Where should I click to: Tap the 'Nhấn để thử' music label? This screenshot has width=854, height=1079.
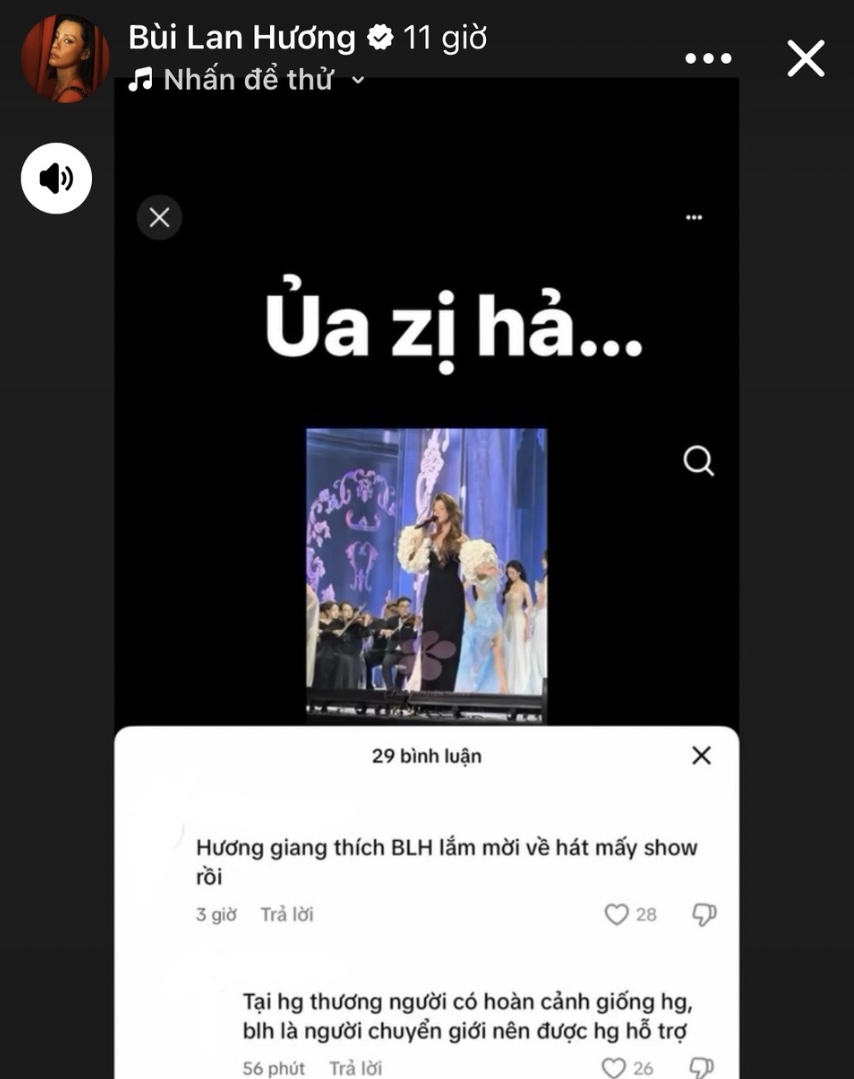click(x=247, y=80)
